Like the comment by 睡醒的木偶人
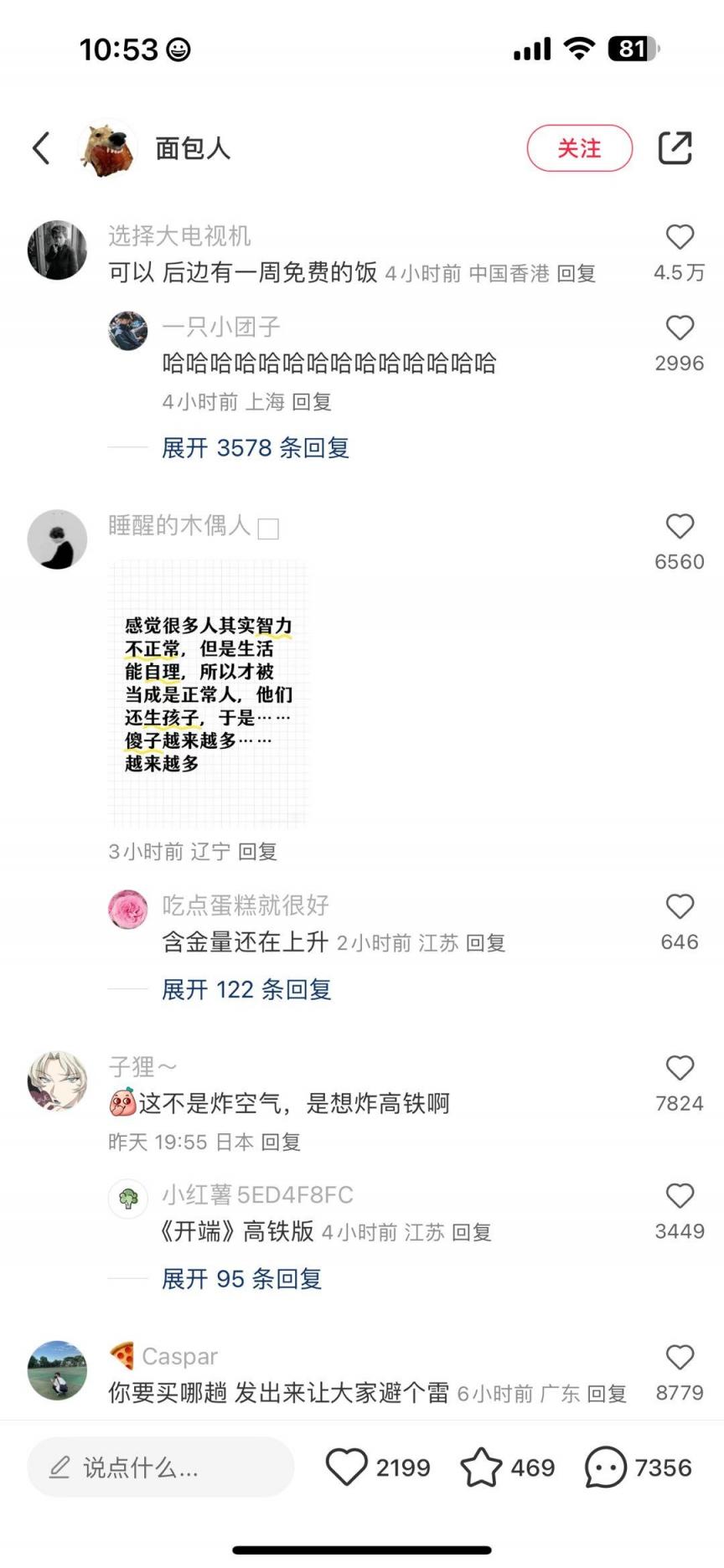Viewport: 724px width, 1568px height. pyautogui.click(x=680, y=526)
